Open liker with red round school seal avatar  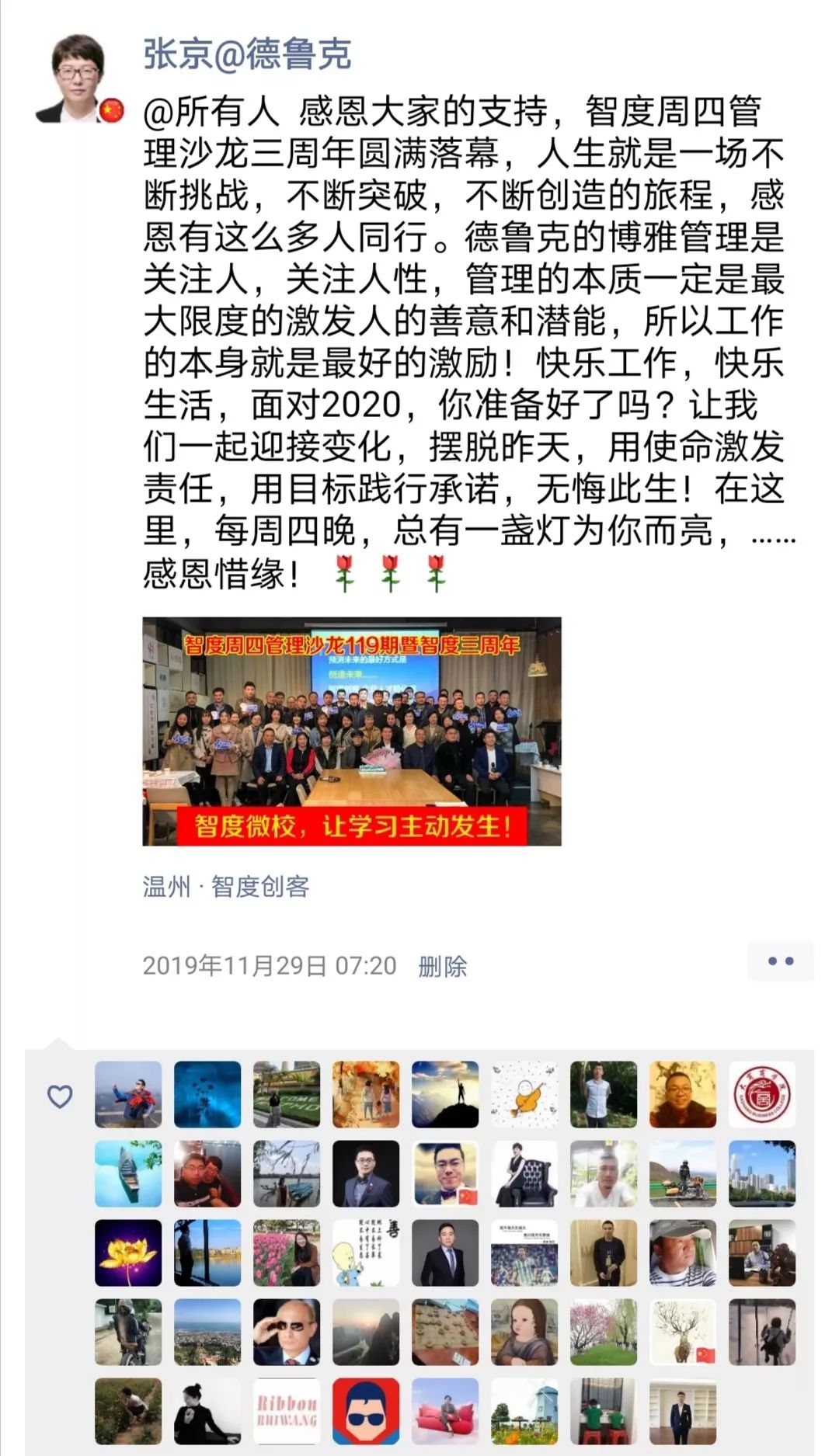pos(762,1095)
